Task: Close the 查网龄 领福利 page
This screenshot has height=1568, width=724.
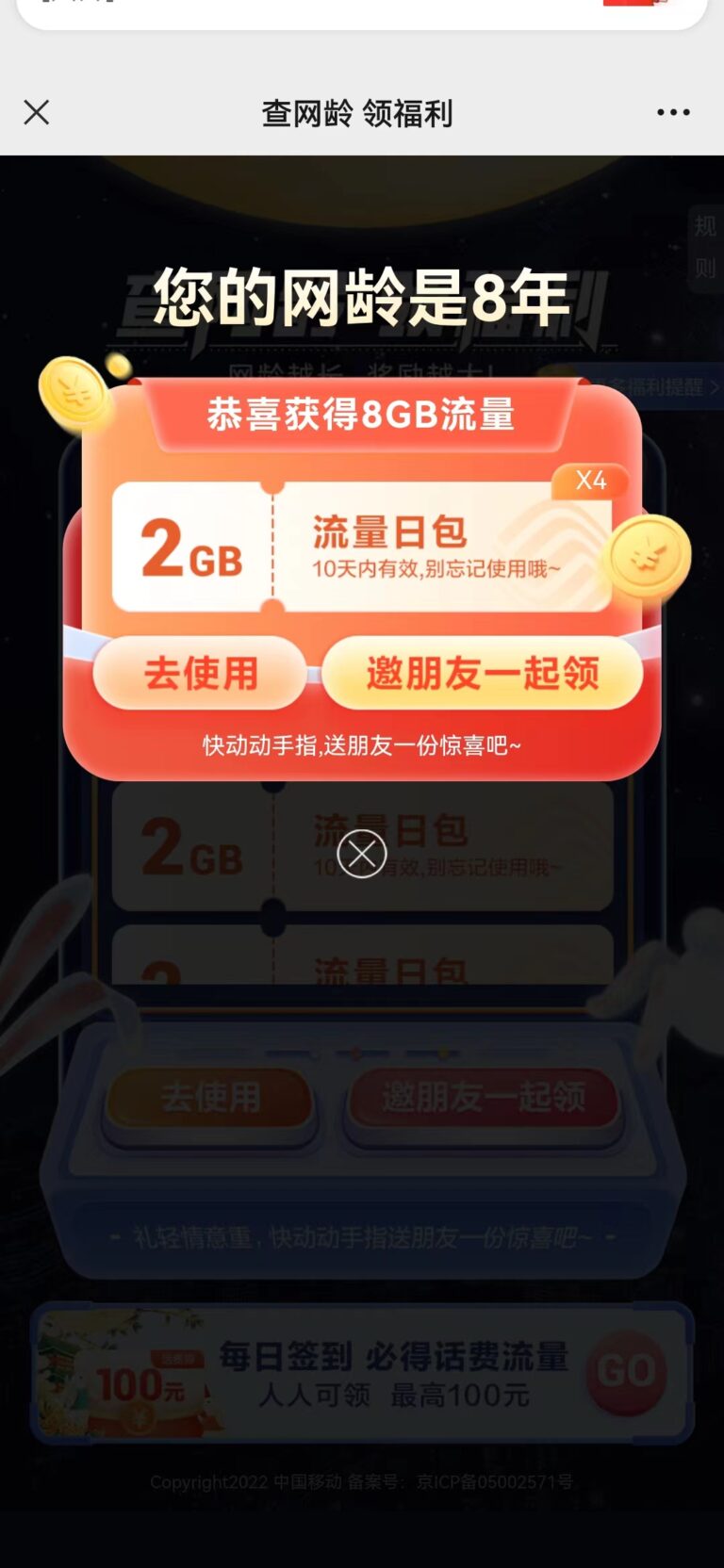Action: tap(37, 113)
